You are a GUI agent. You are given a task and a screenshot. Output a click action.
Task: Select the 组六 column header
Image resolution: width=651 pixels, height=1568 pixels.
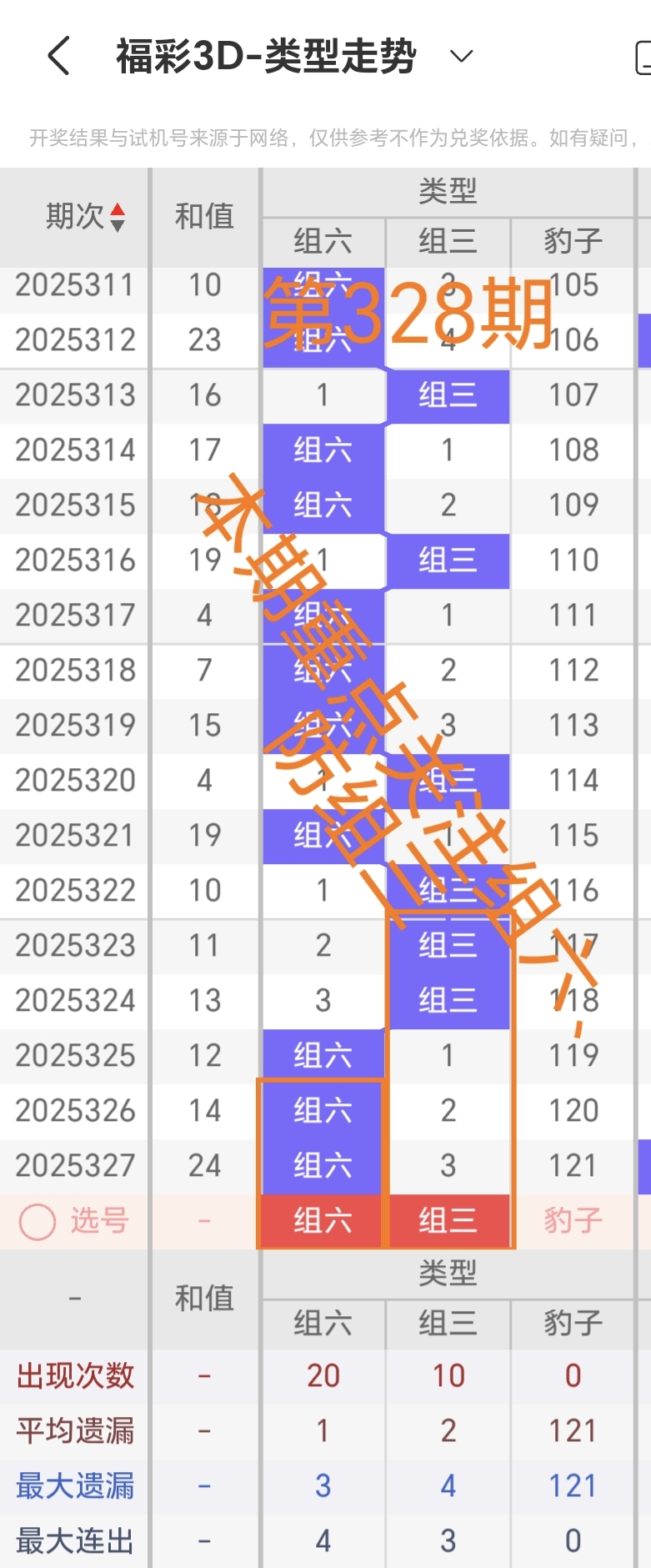click(x=322, y=241)
